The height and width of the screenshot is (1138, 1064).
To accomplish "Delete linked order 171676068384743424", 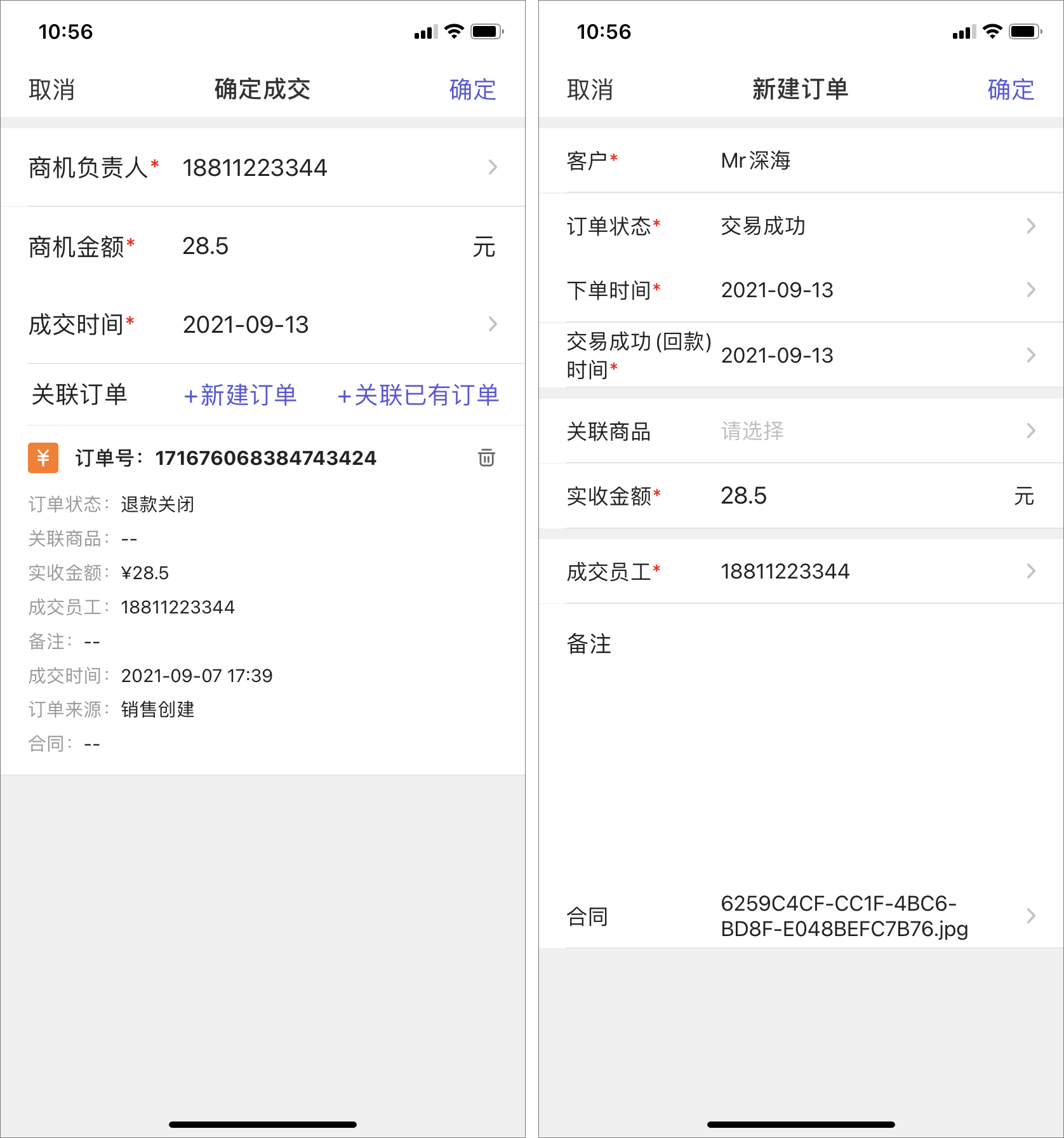I will pyautogui.click(x=486, y=457).
